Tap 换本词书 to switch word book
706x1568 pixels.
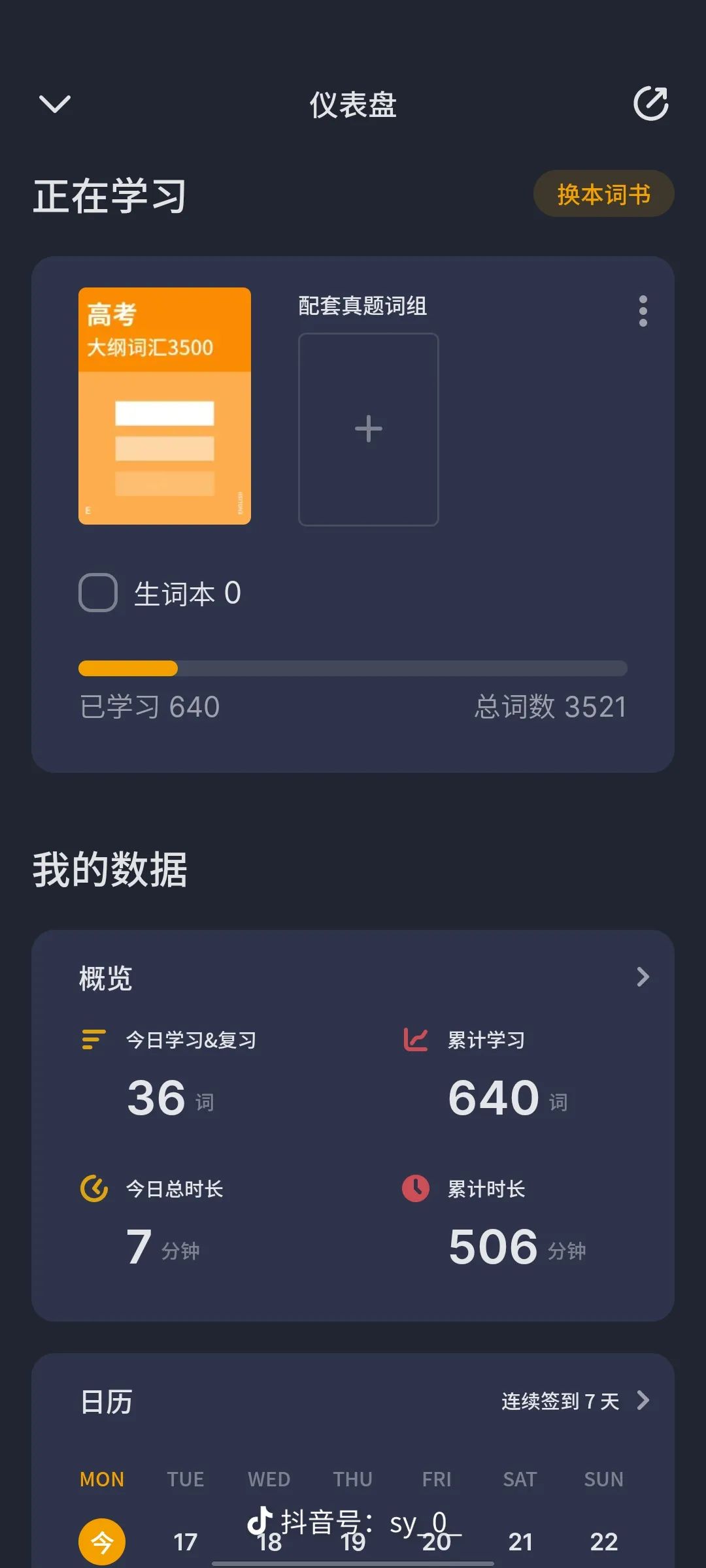pyautogui.click(x=603, y=194)
